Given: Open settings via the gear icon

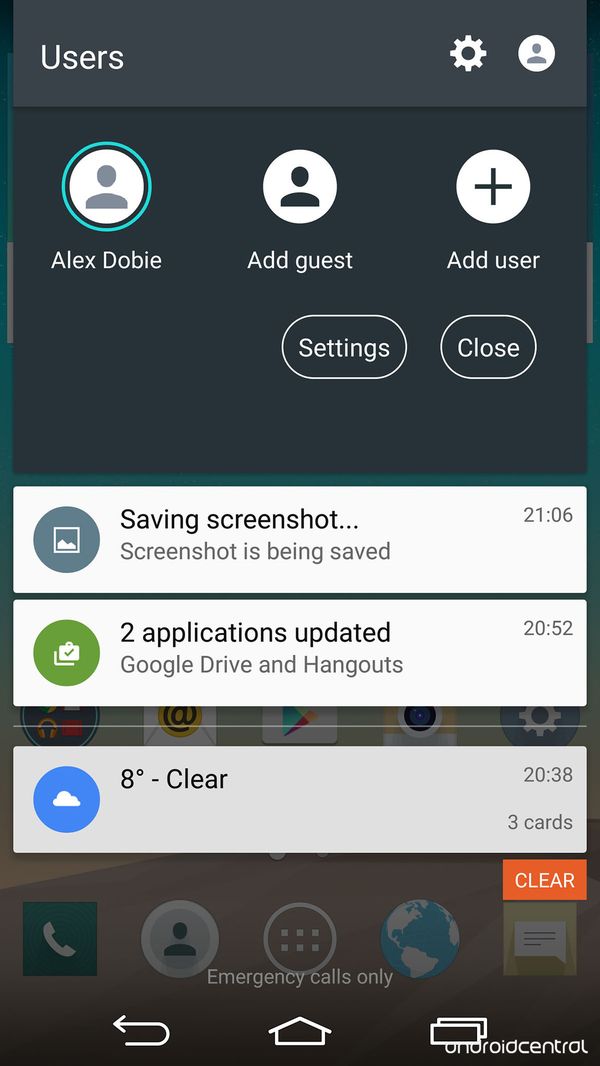Looking at the screenshot, I should pos(468,54).
